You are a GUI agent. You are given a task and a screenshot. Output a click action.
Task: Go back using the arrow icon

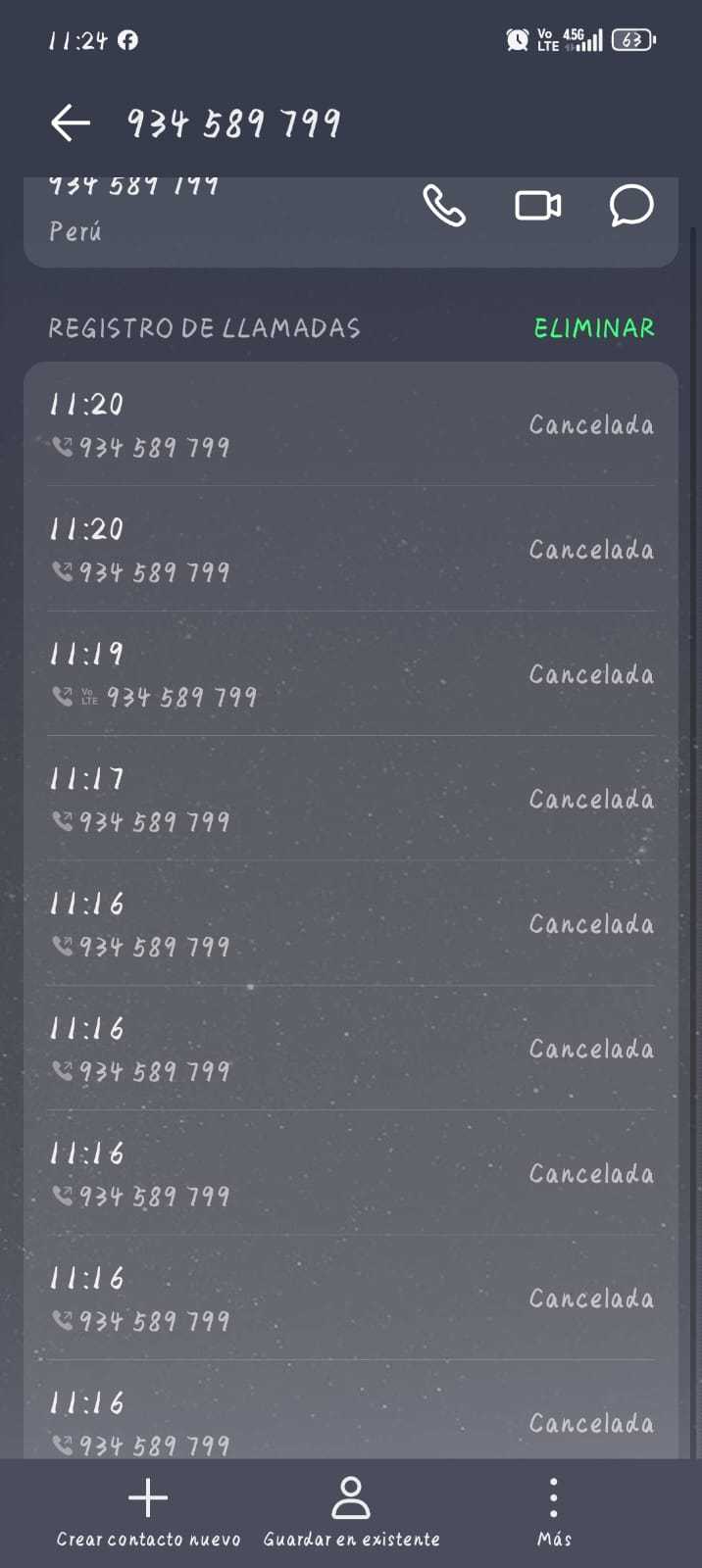point(70,123)
